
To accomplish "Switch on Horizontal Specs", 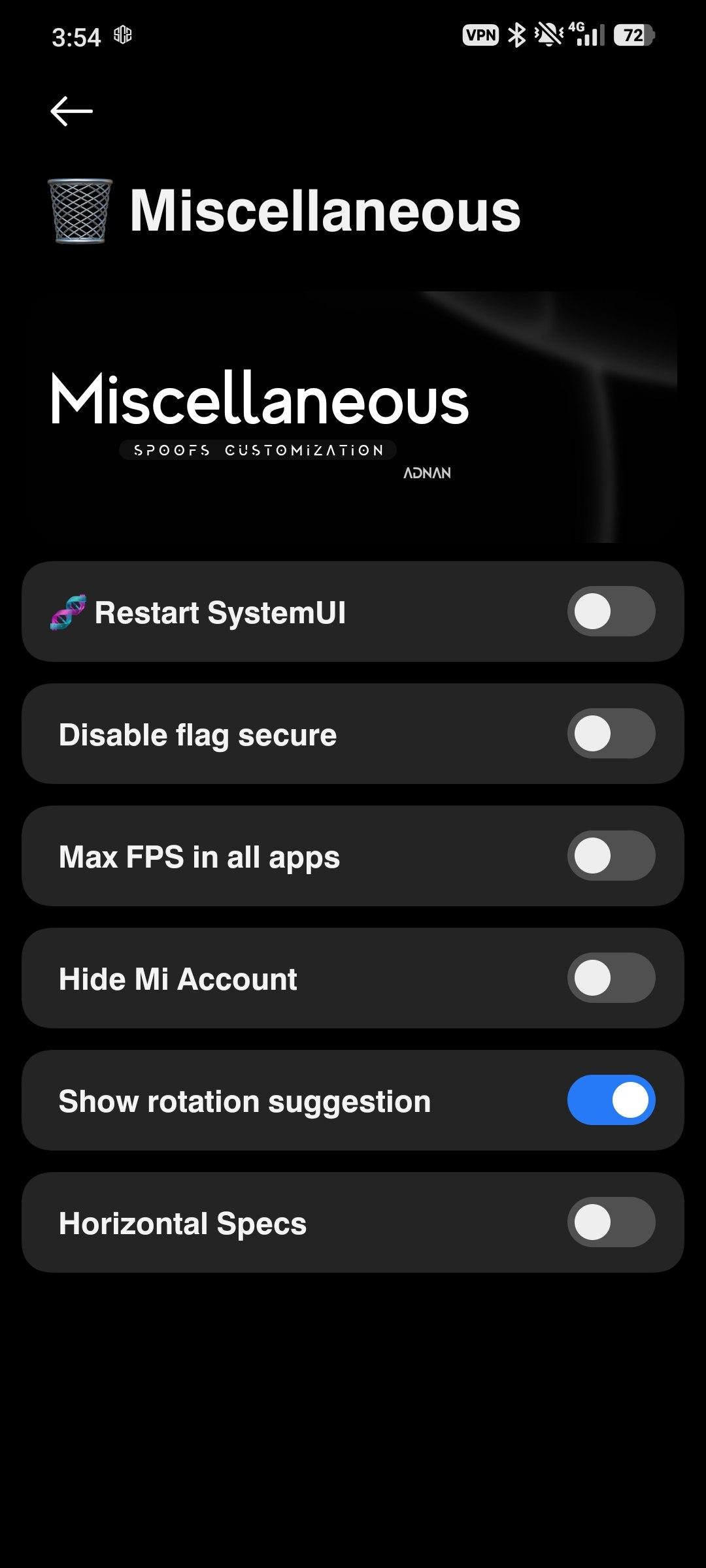I will pos(611,1222).
